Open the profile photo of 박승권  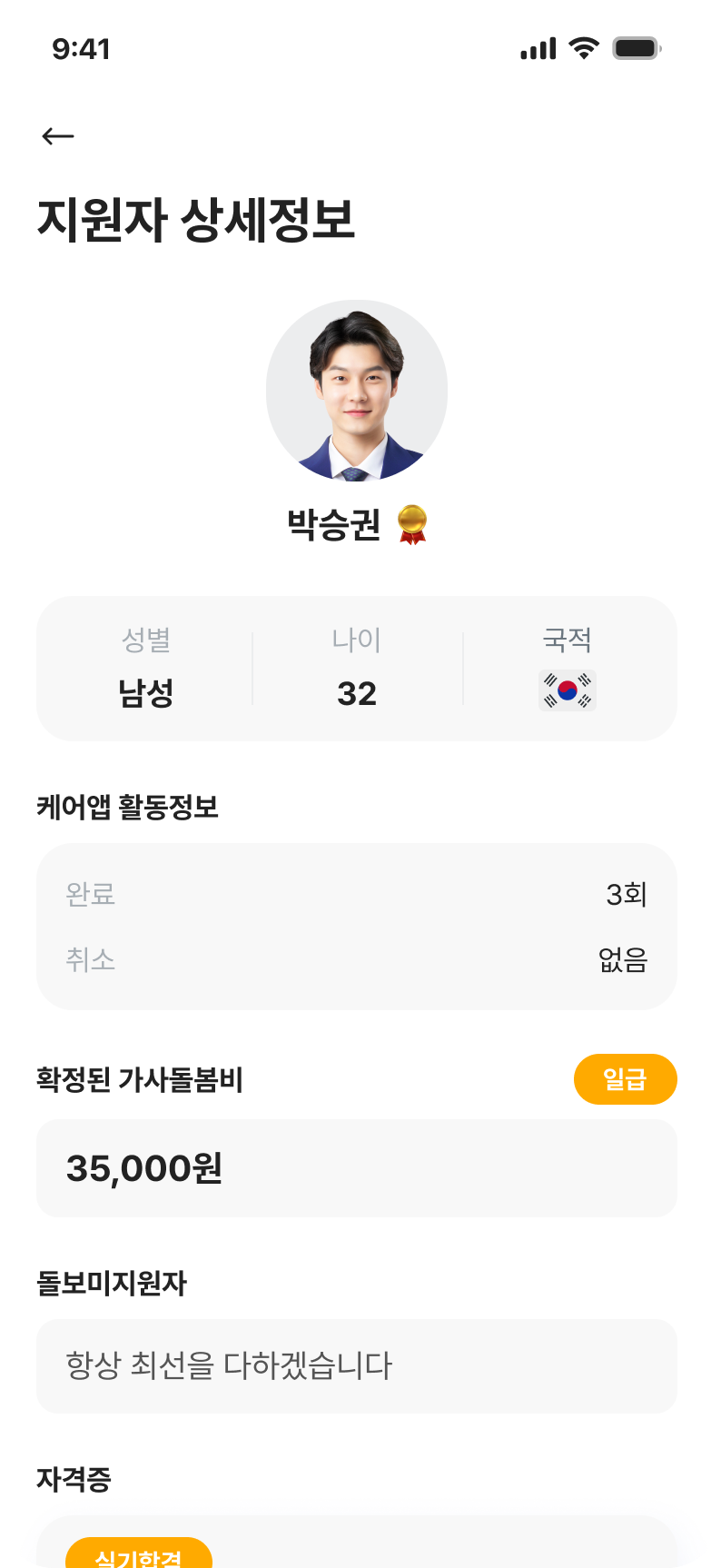pyautogui.click(x=360, y=389)
